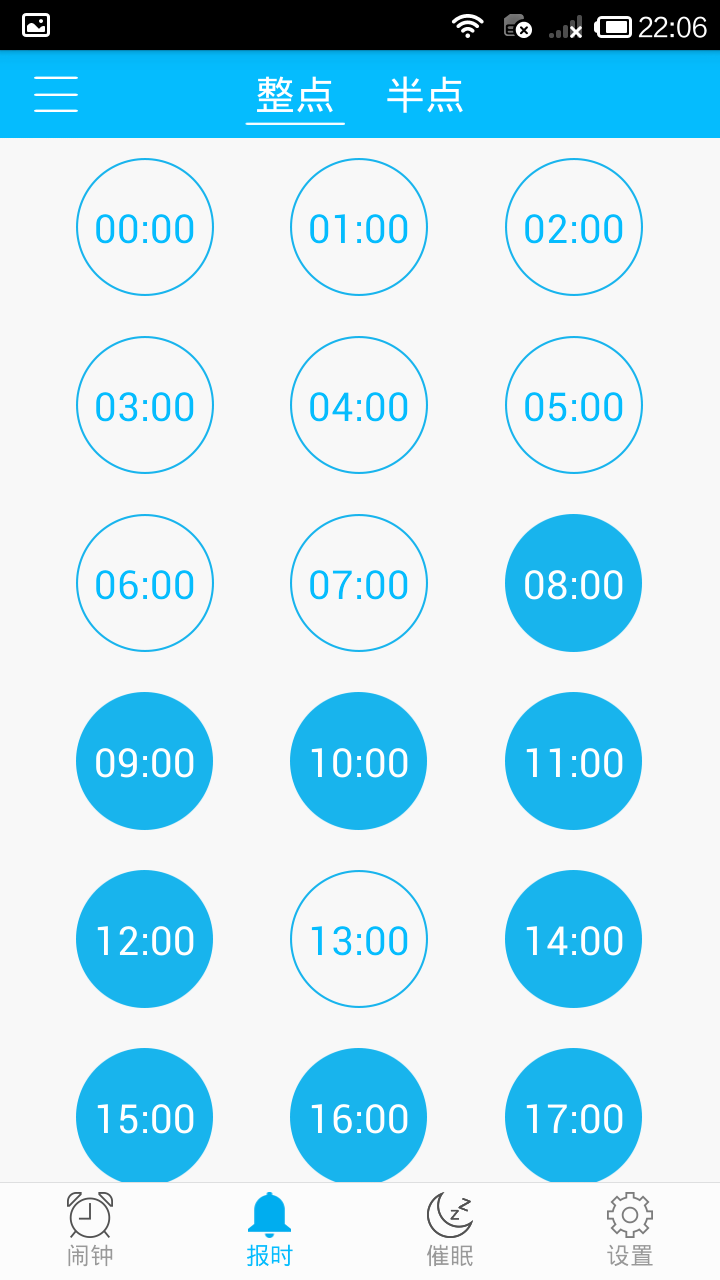This screenshot has height=1280, width=720.
Task: Switch to the 半点 tab
Action: (425, 95)
